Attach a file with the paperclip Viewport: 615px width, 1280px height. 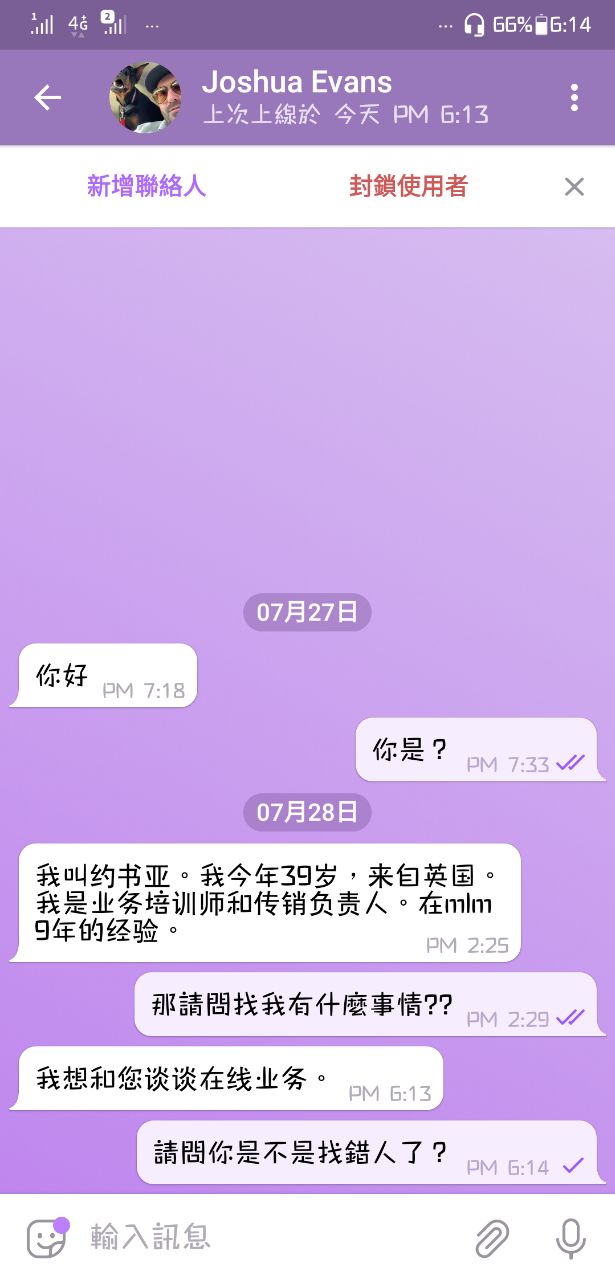(x=491, y=1238)
